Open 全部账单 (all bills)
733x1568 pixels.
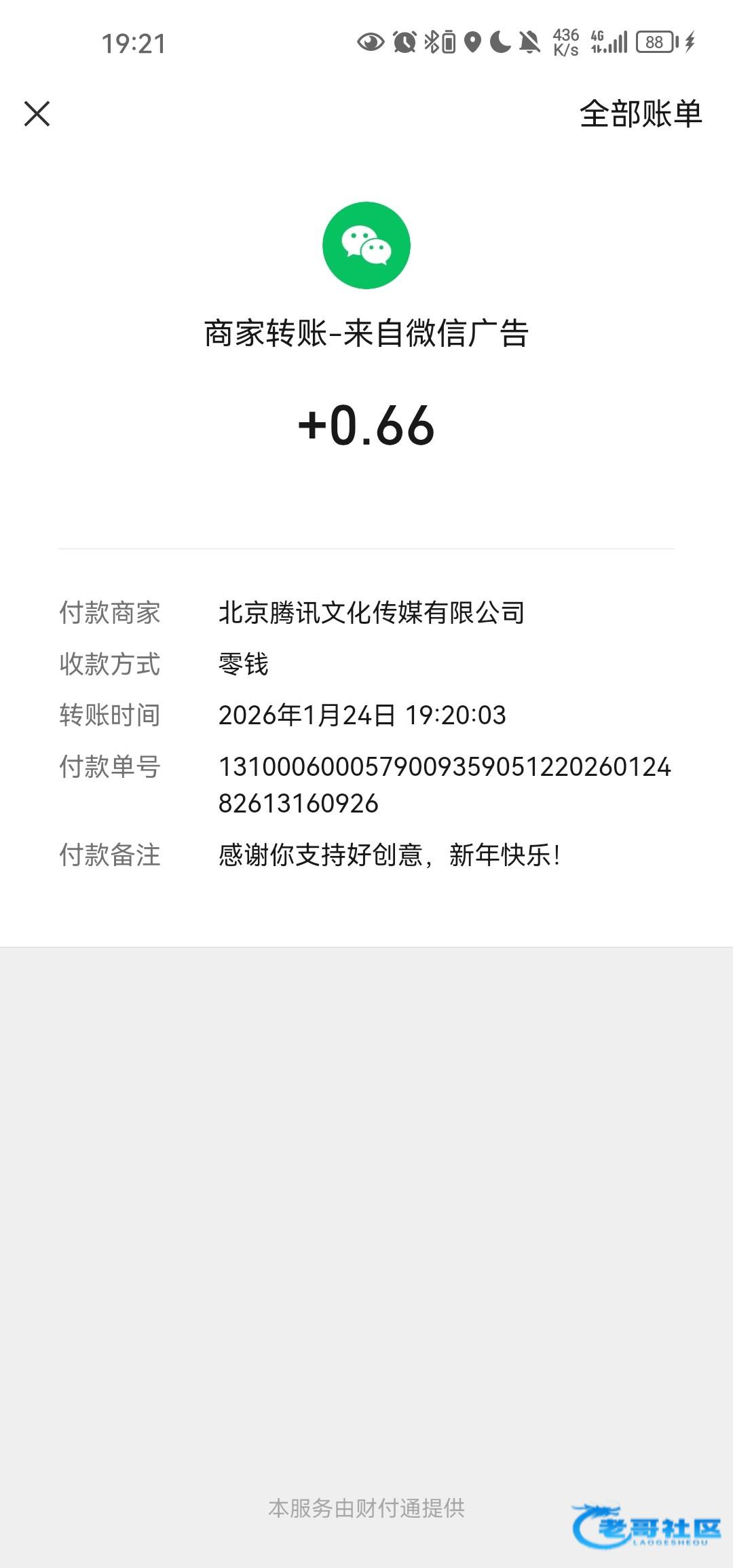click(640, 113)
